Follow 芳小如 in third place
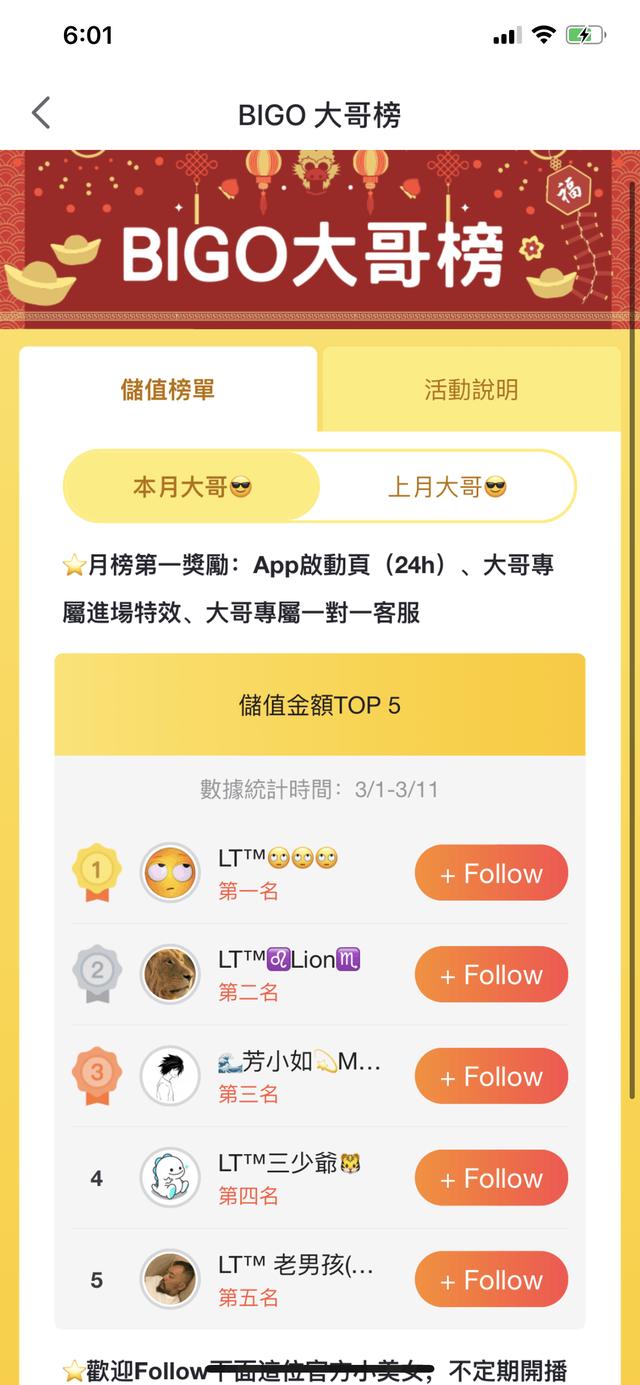The height and width of the screenshot is (1385, 640). pyautogui.click(x=491, y=1077)
